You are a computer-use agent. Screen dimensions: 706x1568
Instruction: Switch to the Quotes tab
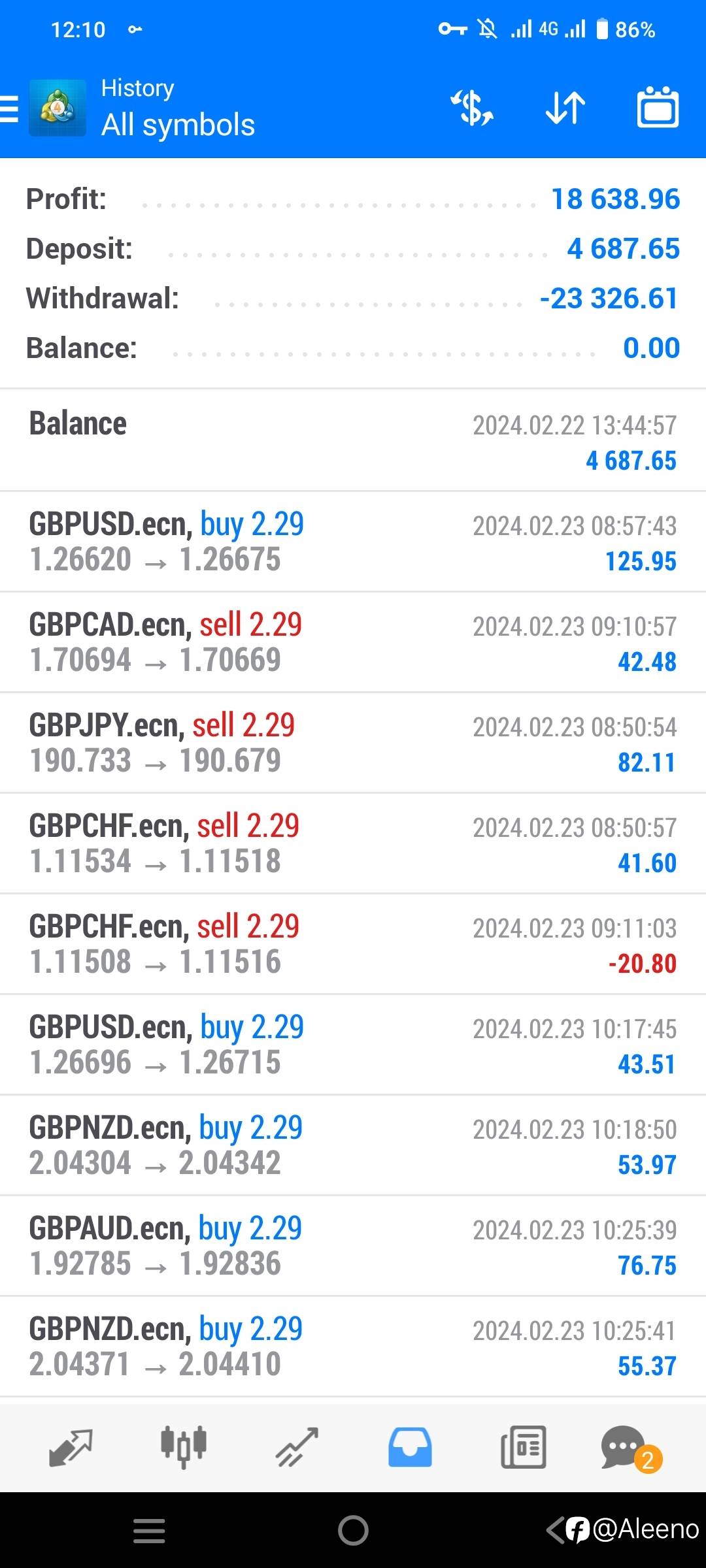71,1448
